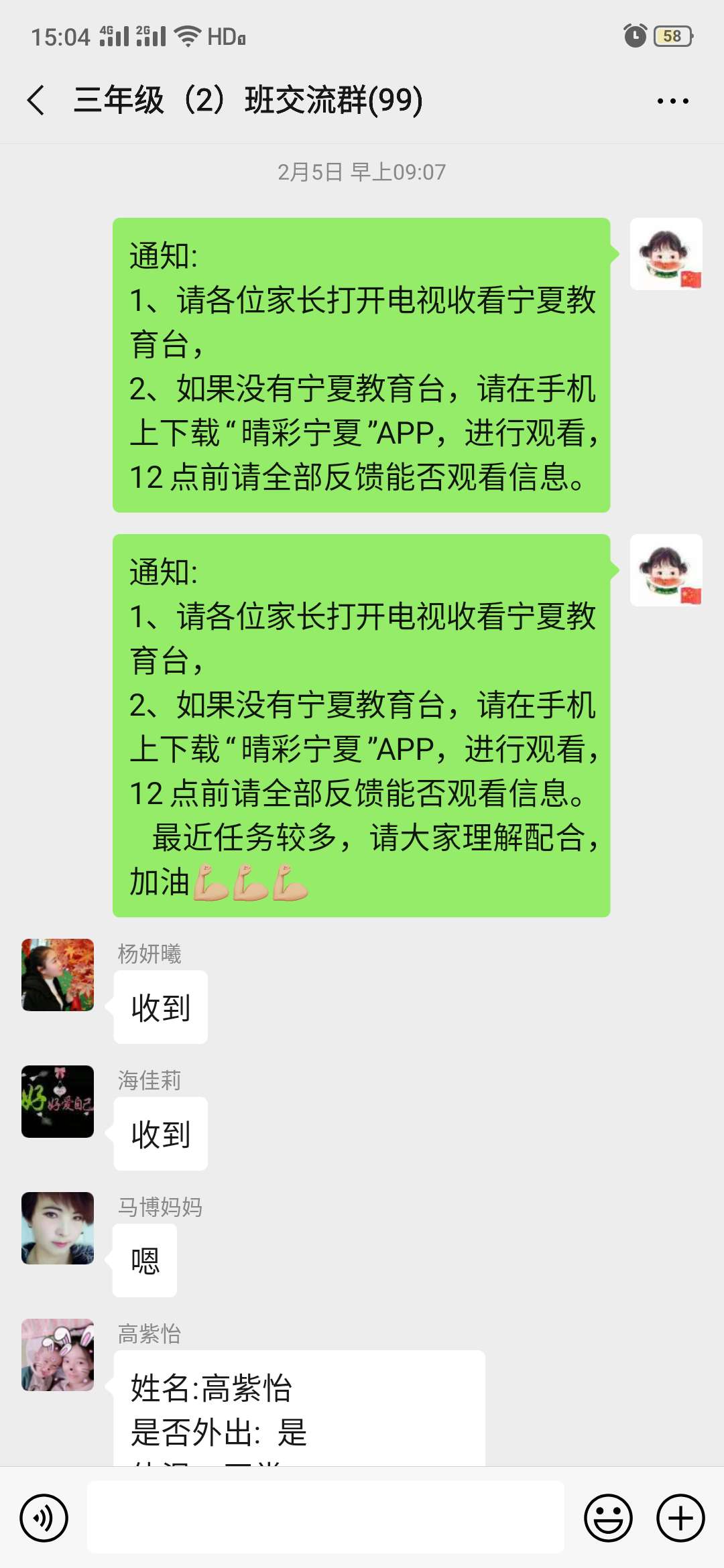Viewport: 724px width, 1568px height.
Task: Switch to voice message input
Action: click(44, 1518)
